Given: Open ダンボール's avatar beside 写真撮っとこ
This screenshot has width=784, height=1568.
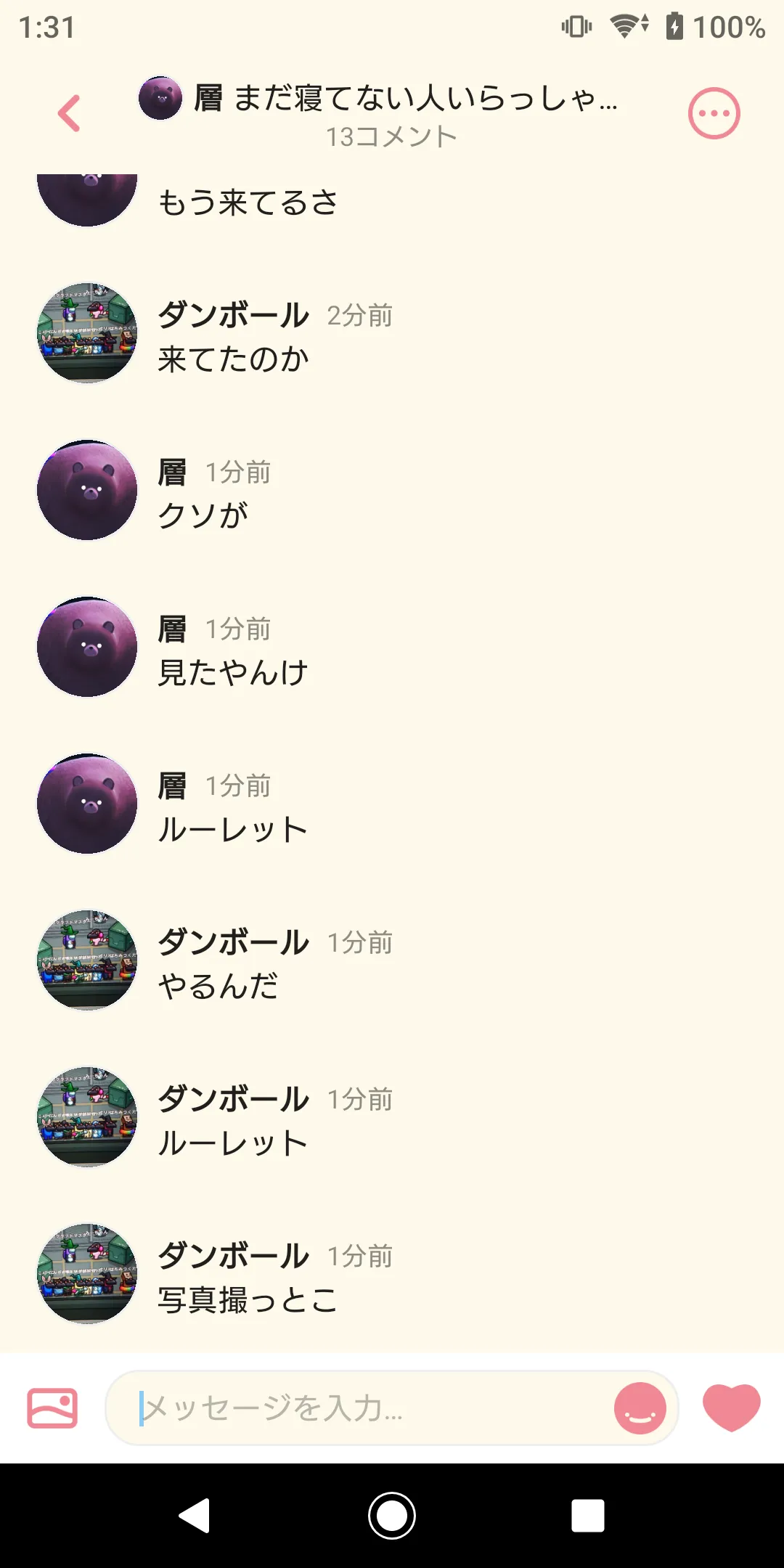Looking at the screenshot, I should [x=87, y=1274].
